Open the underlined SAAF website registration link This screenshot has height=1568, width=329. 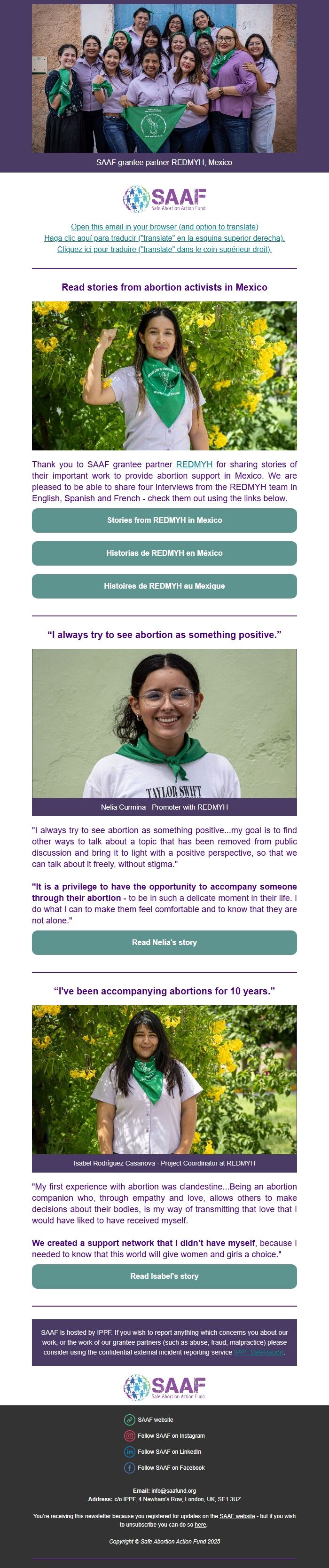click(x=237, y=1516)
